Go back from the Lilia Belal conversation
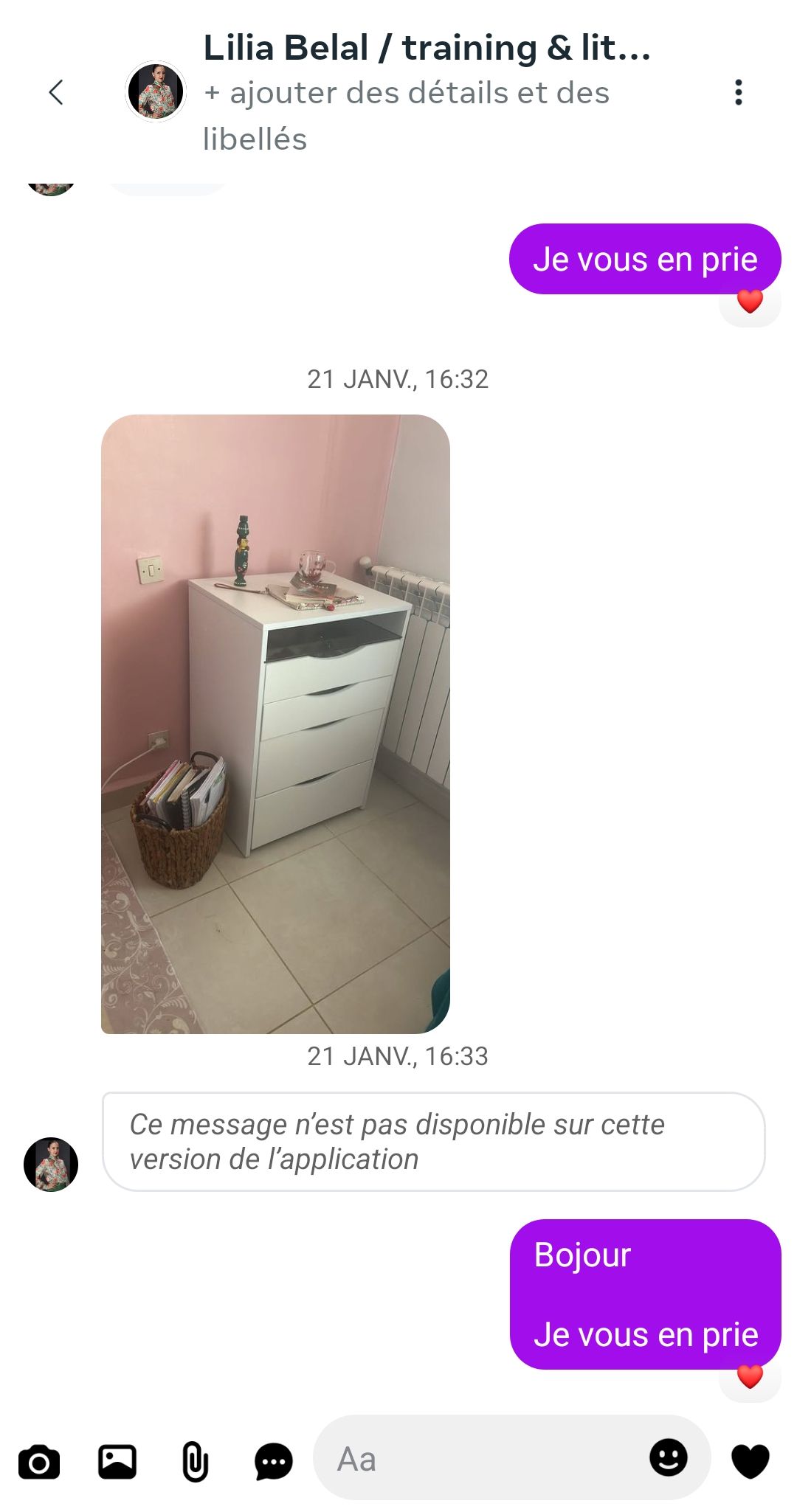The width and height of the screenshot is (797, 1512). click(x=56, y=93)
